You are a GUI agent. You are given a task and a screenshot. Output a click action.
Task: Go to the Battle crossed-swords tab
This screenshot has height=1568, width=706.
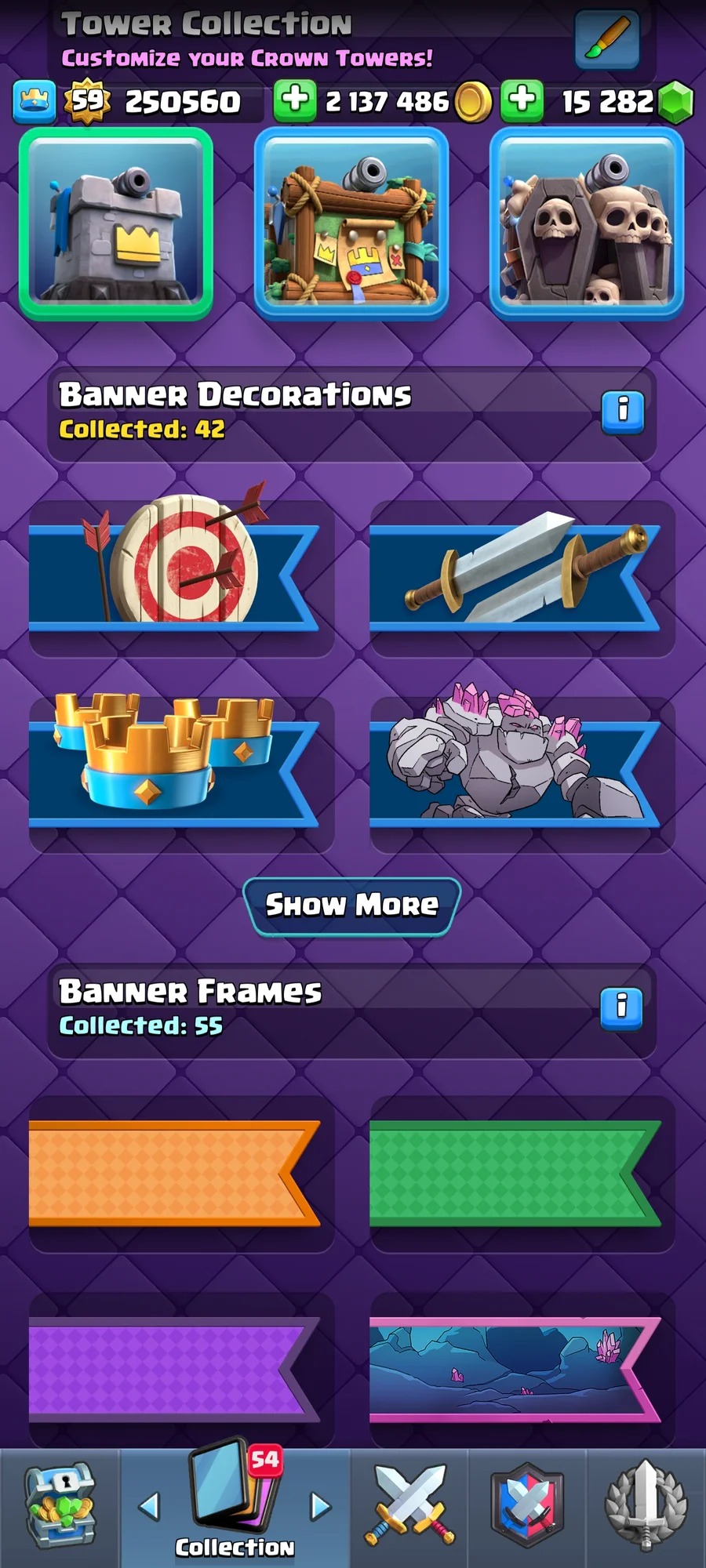409,1507
